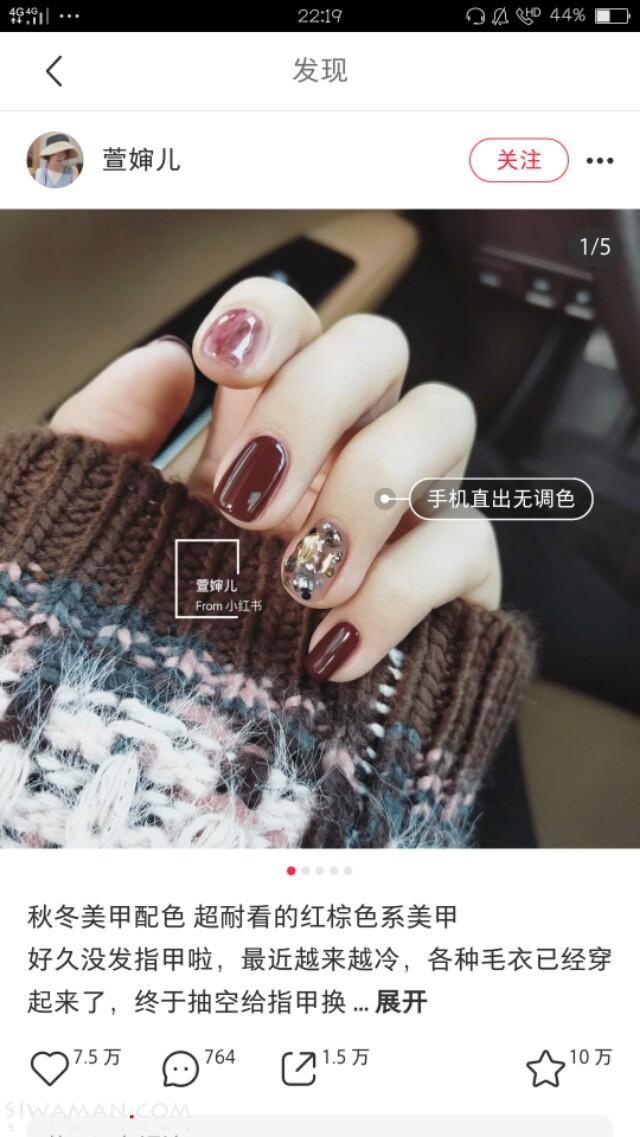Image resolution: width=640 pixels, height=1137 pixels.
Task: Open the comments for this post
Action: click(181, 1068)
